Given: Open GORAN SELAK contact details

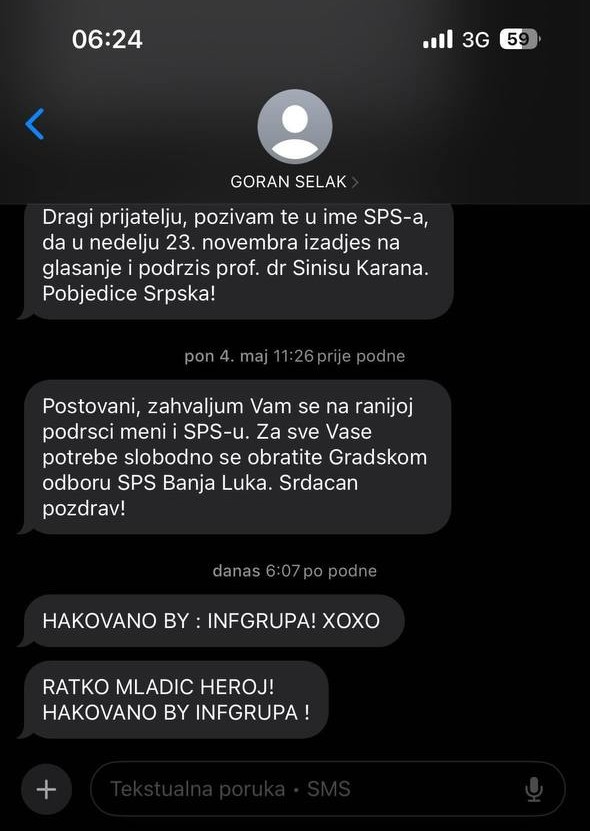Looking at the screenshot, I should coord(294,182).
